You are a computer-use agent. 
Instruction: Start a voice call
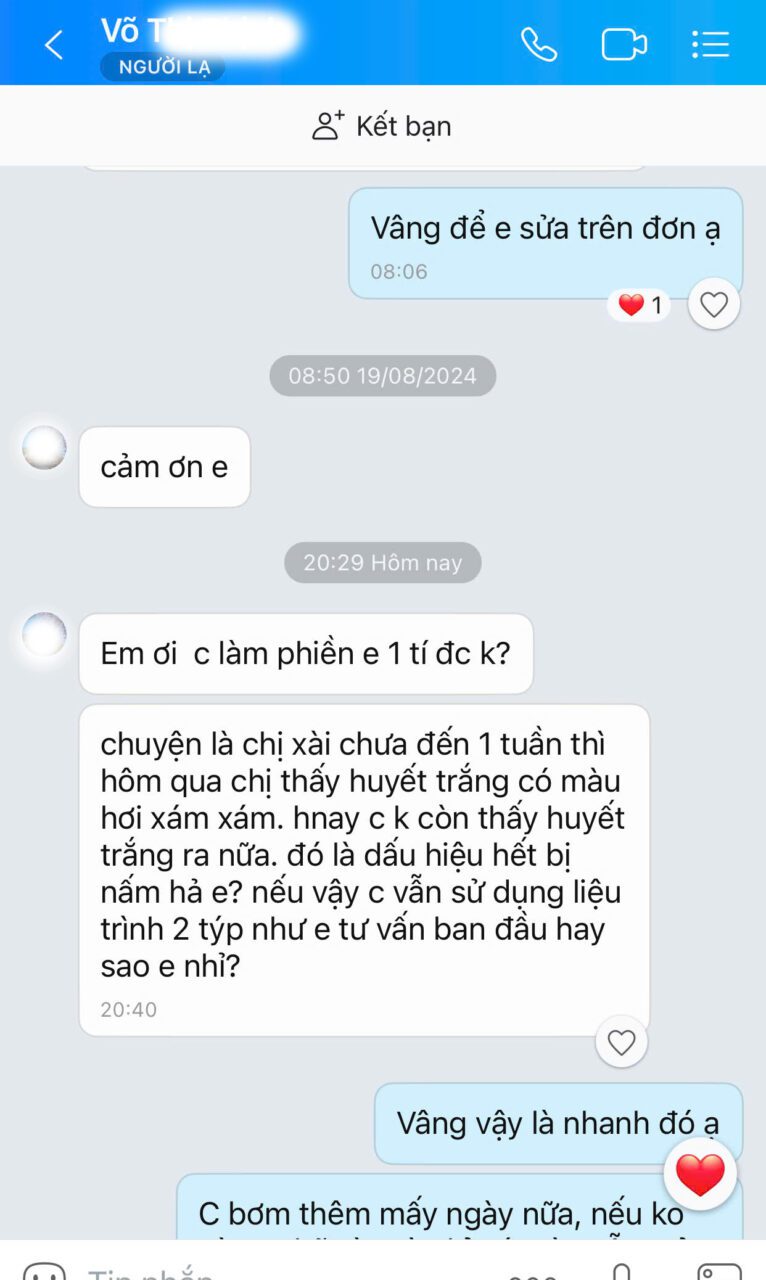click(539, 44)
